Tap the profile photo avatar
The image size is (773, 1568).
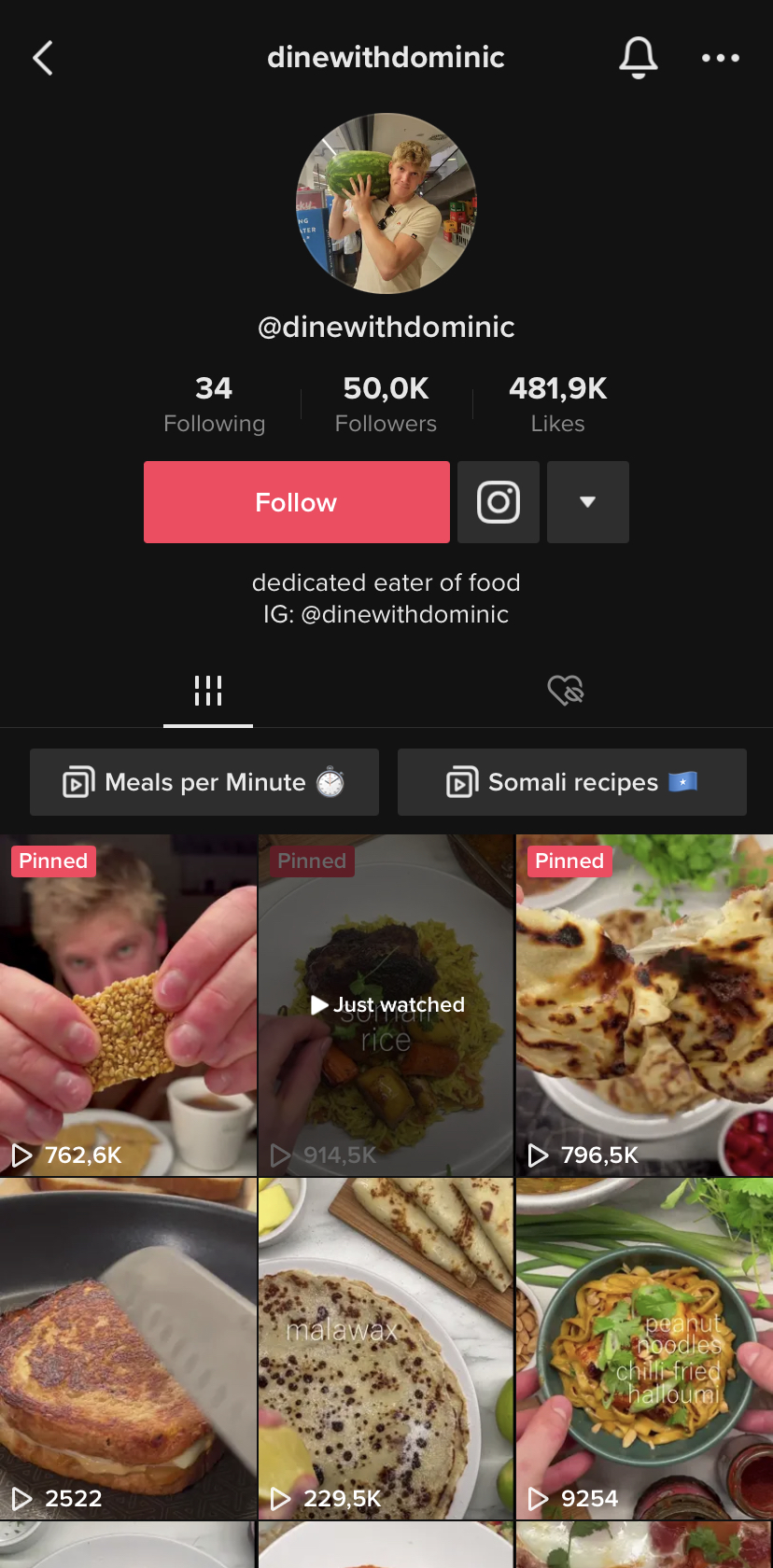click(386, 203)
